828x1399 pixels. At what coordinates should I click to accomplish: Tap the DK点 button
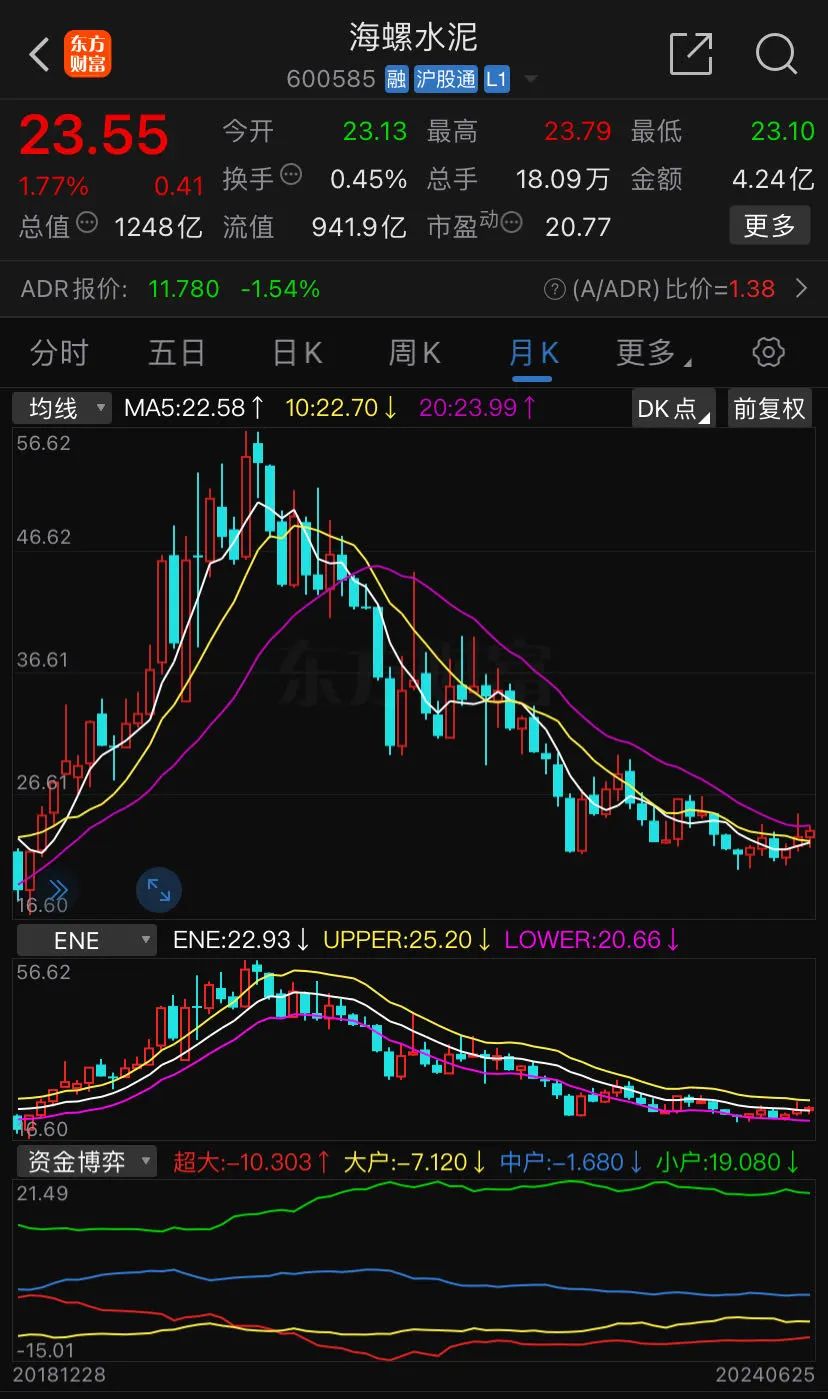click(673, 408)
